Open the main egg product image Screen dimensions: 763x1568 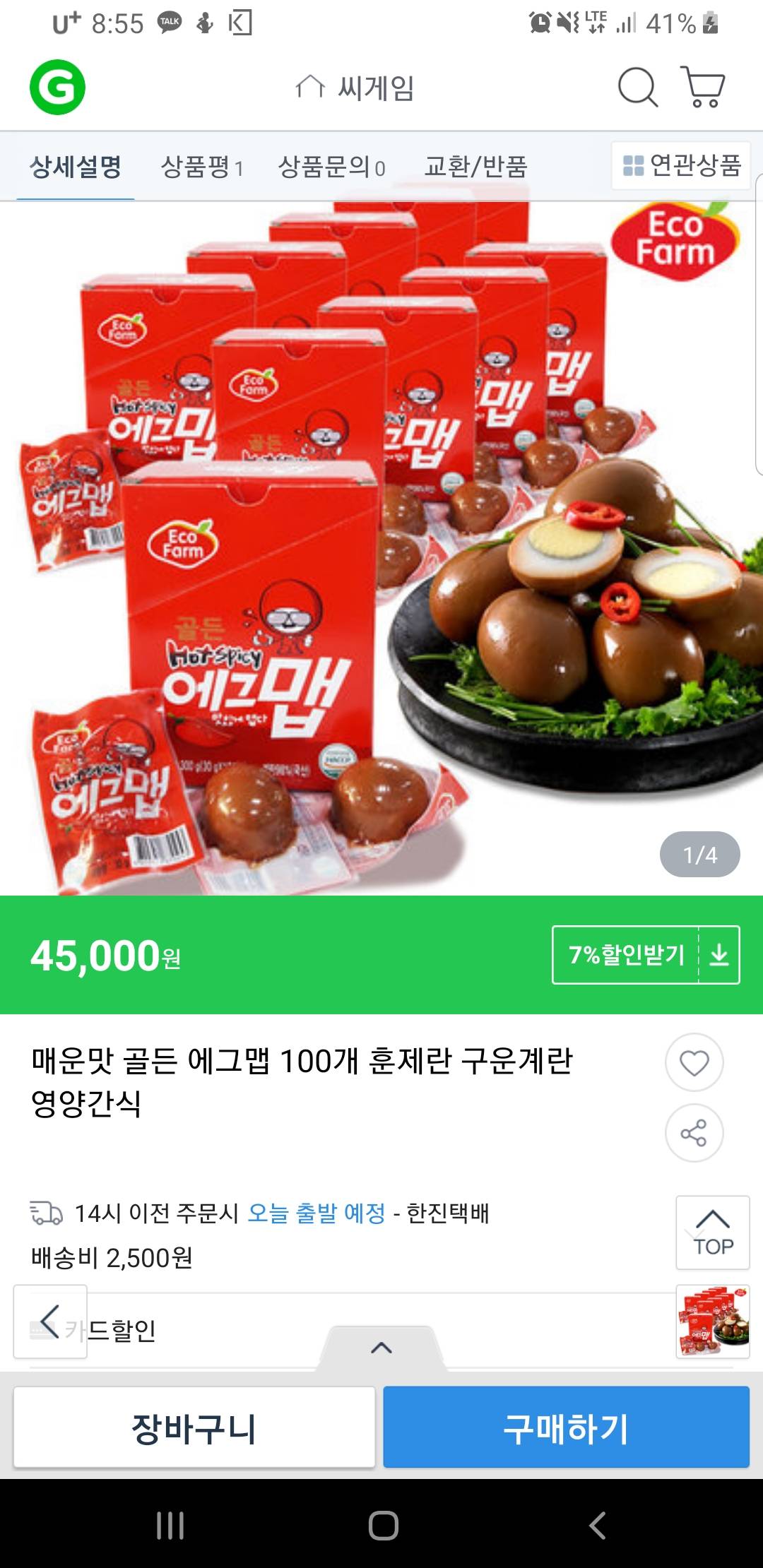(381, 547)
